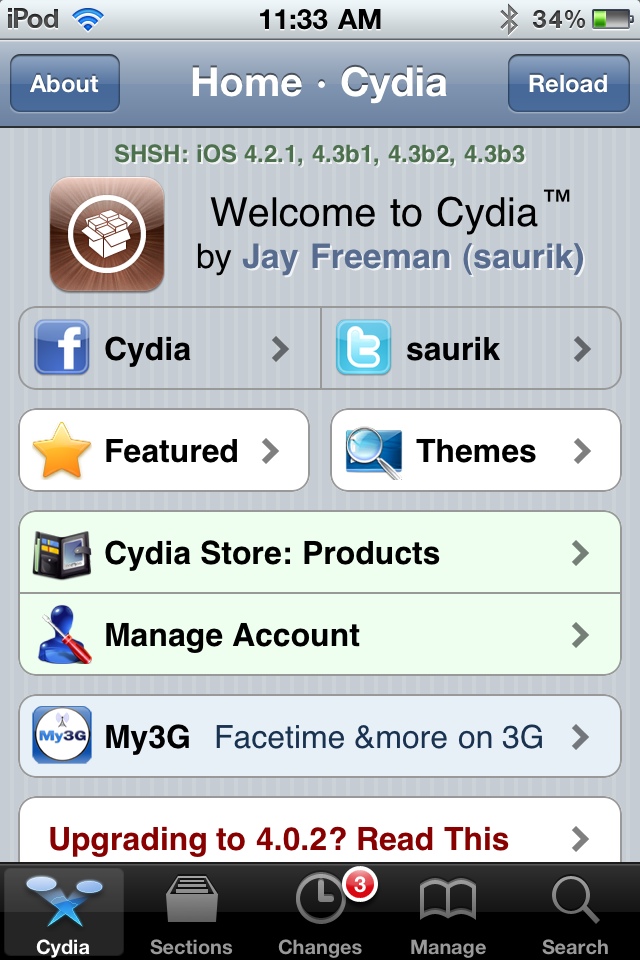The image size is (640, 960).
Task: Open saurik's Twitter link
Action: click(x=471, y=349)
